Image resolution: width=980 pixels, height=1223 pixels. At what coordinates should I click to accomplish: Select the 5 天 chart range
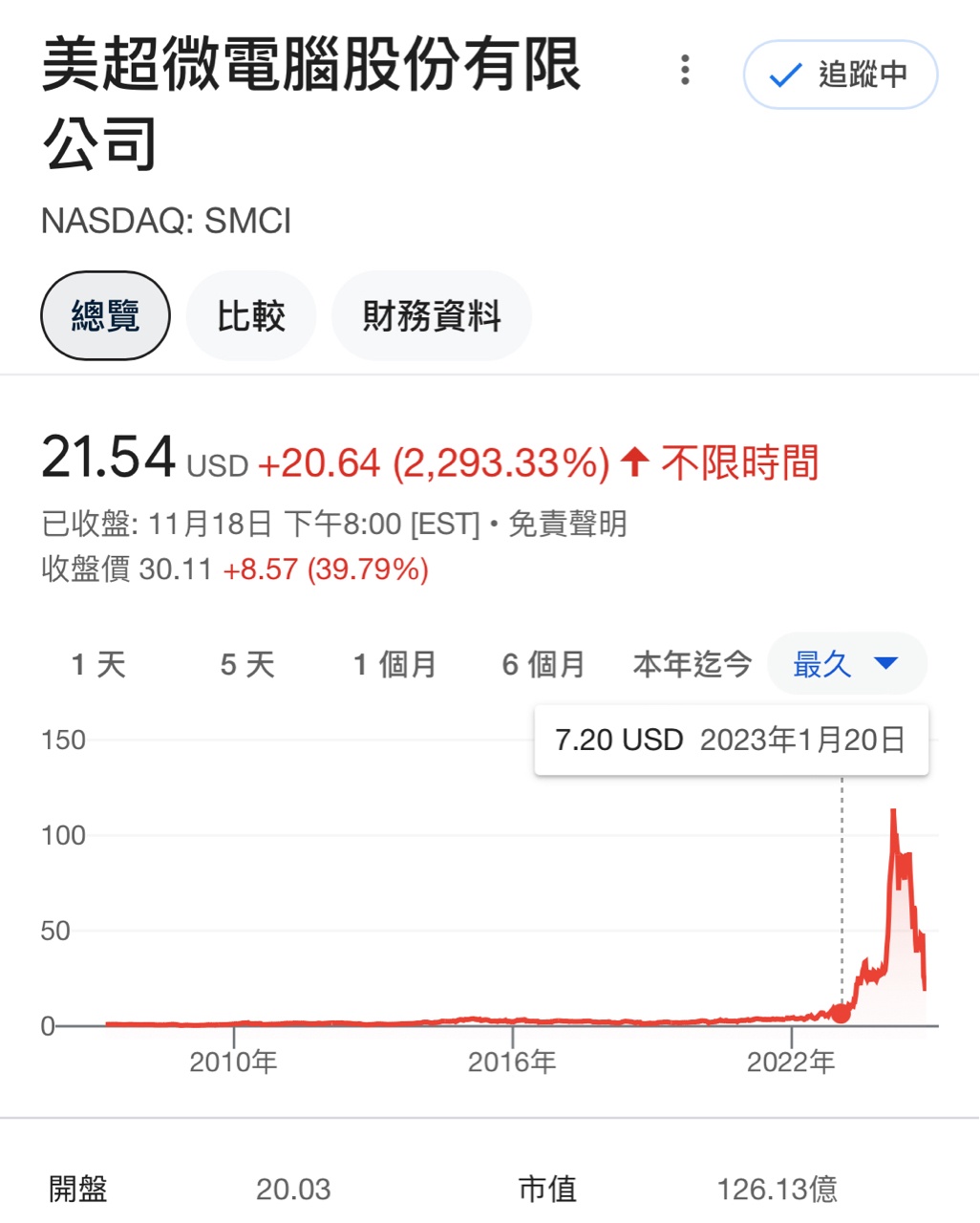point(247,664)
